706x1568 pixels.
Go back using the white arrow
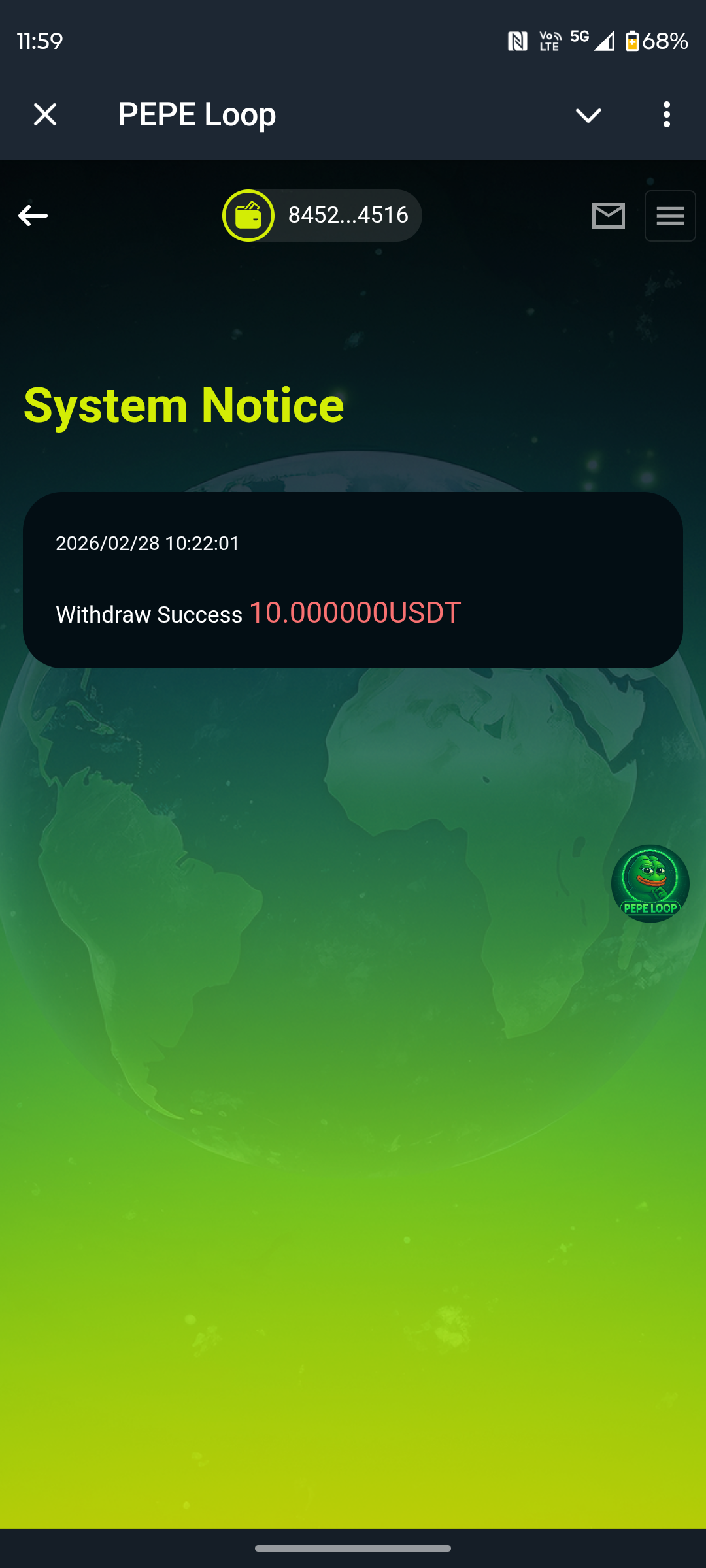coord(33,216)
